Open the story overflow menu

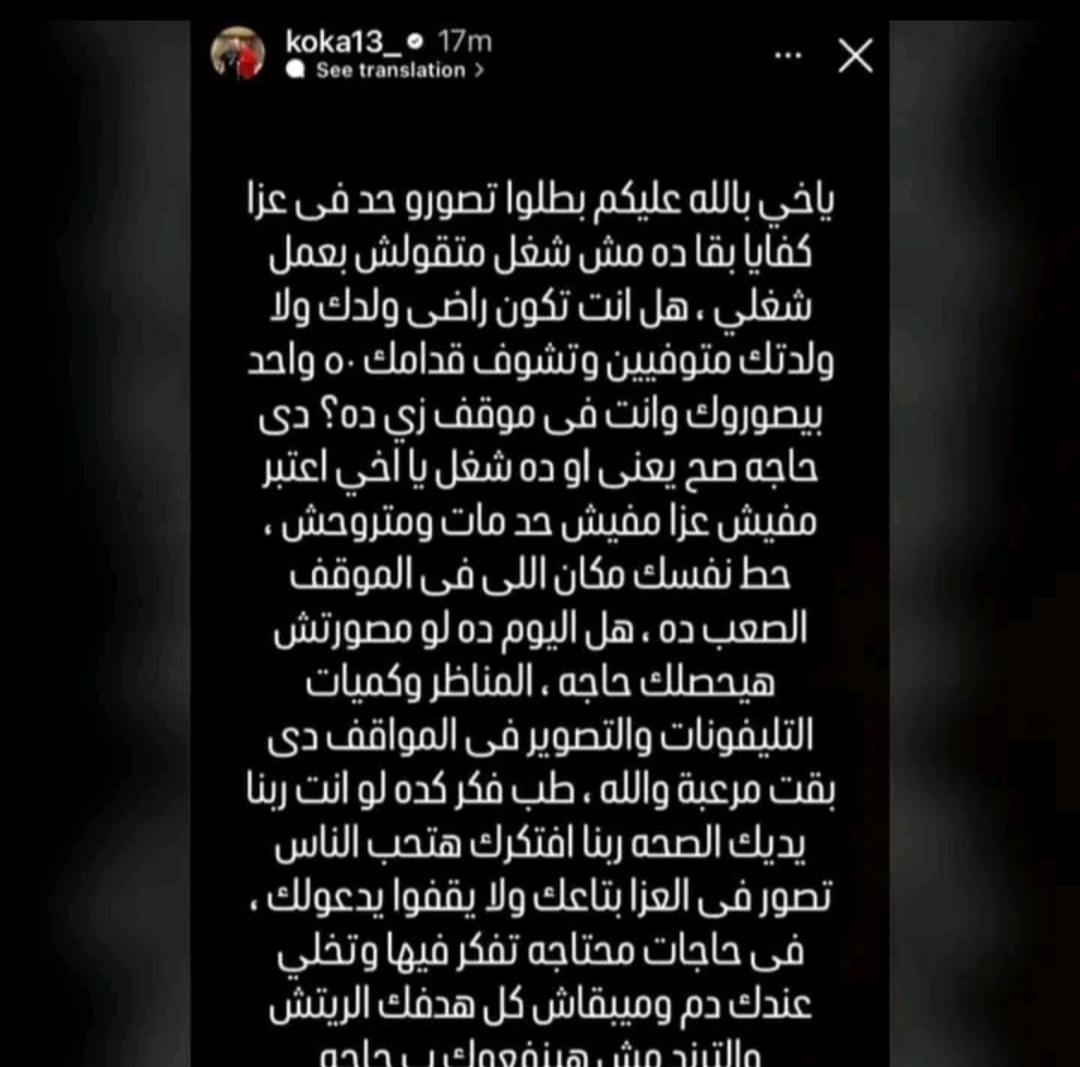[x=789, y=56]
